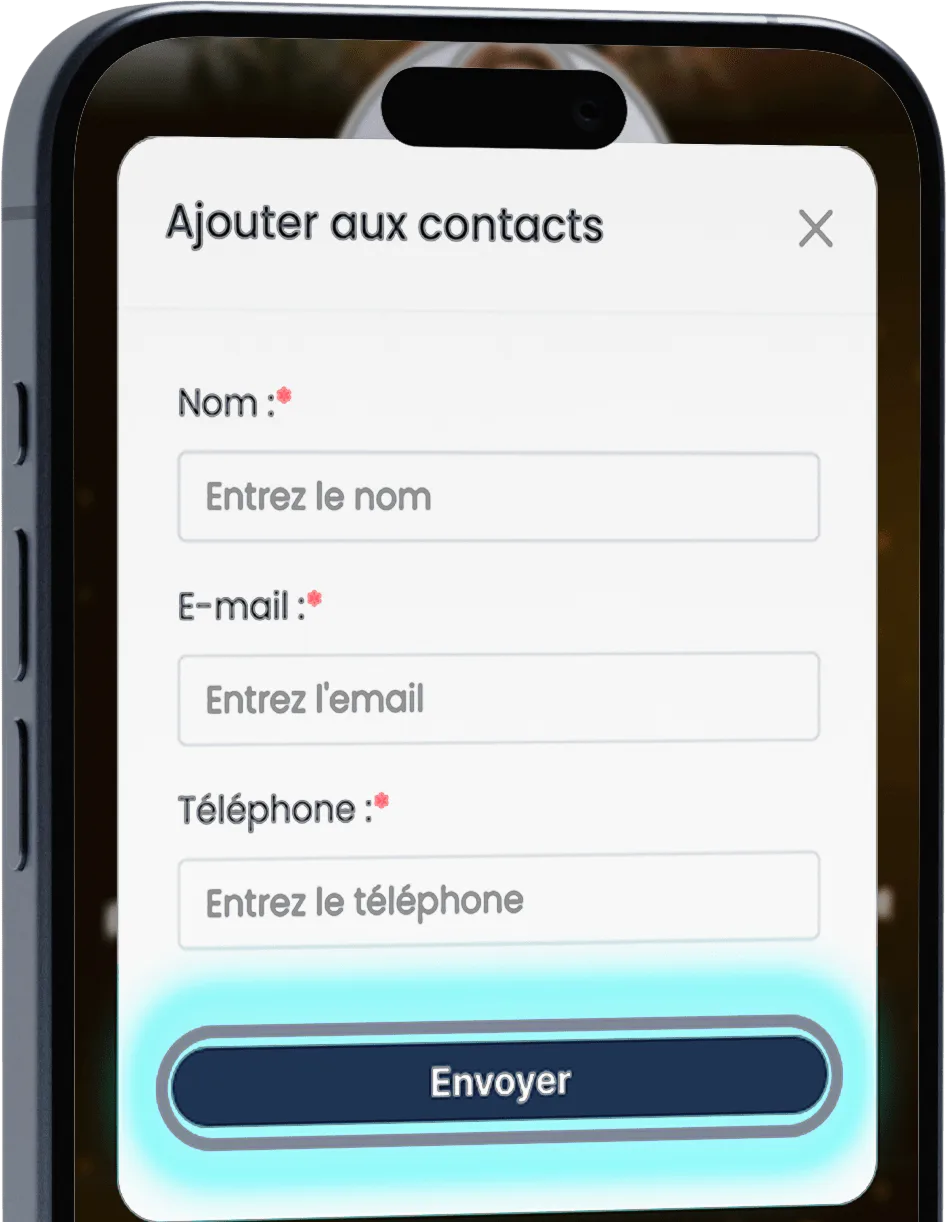Click the Envoyer button text

(500, 1081)
